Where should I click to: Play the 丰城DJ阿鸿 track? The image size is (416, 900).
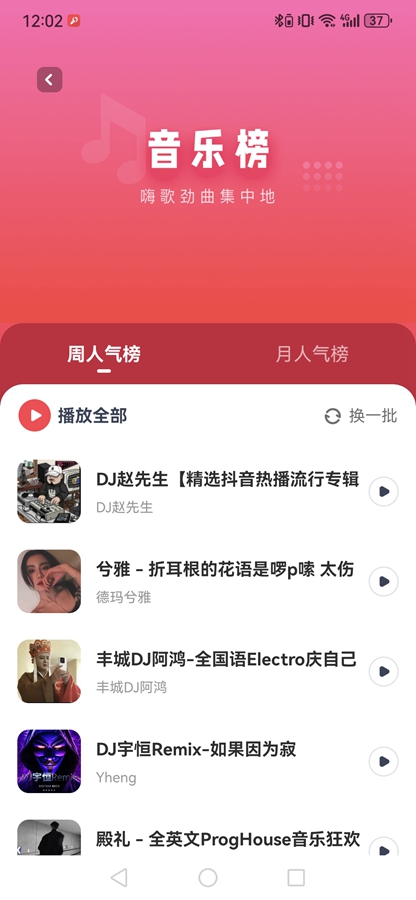[x=383, y=672]
